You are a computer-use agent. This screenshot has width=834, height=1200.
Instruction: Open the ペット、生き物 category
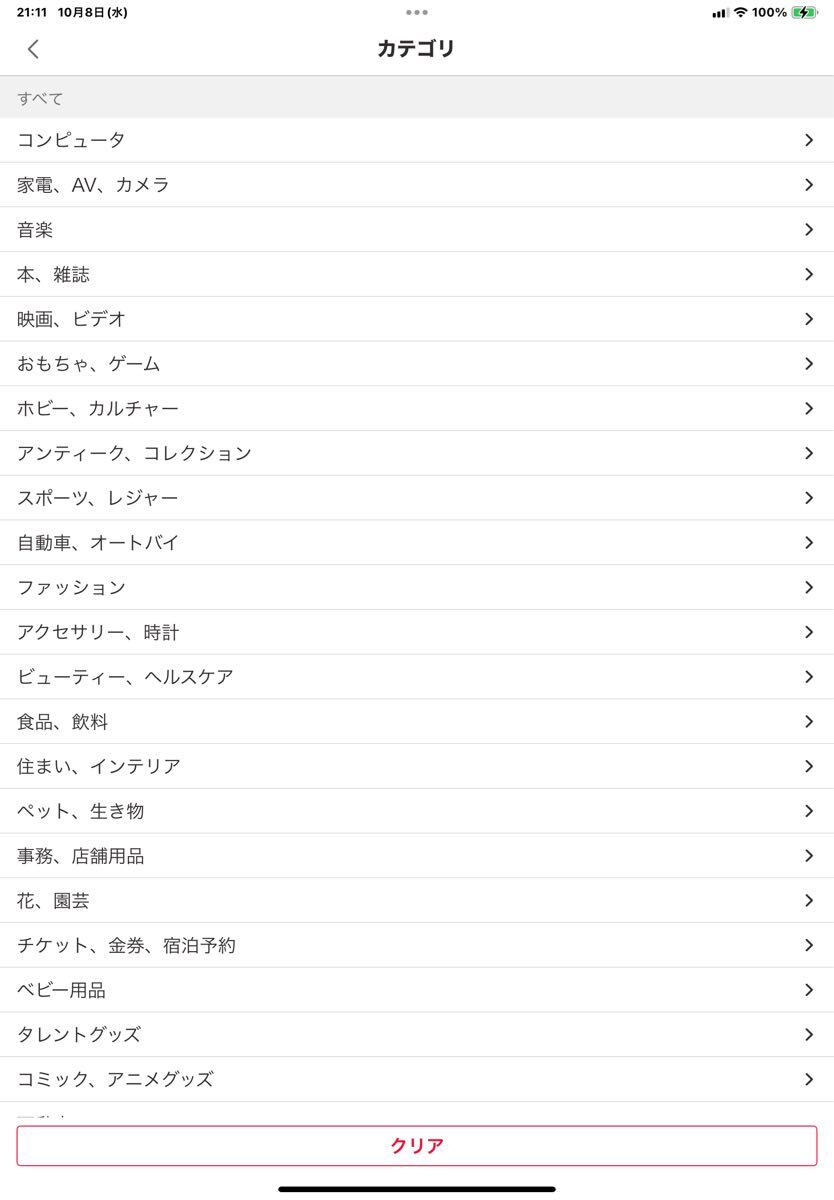click(417, 811)
